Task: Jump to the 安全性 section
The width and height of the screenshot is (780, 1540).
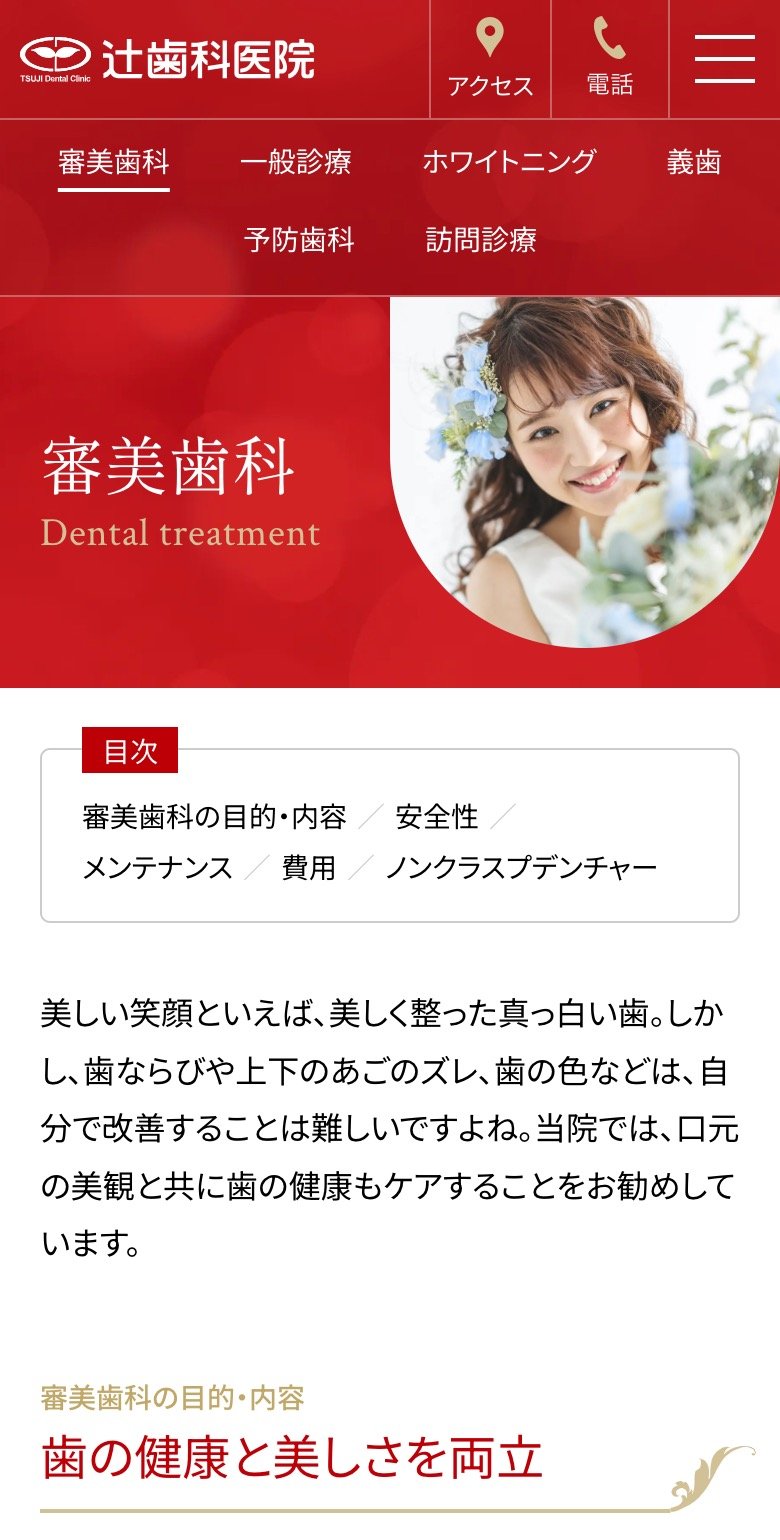Action: (x=437, y=817)
